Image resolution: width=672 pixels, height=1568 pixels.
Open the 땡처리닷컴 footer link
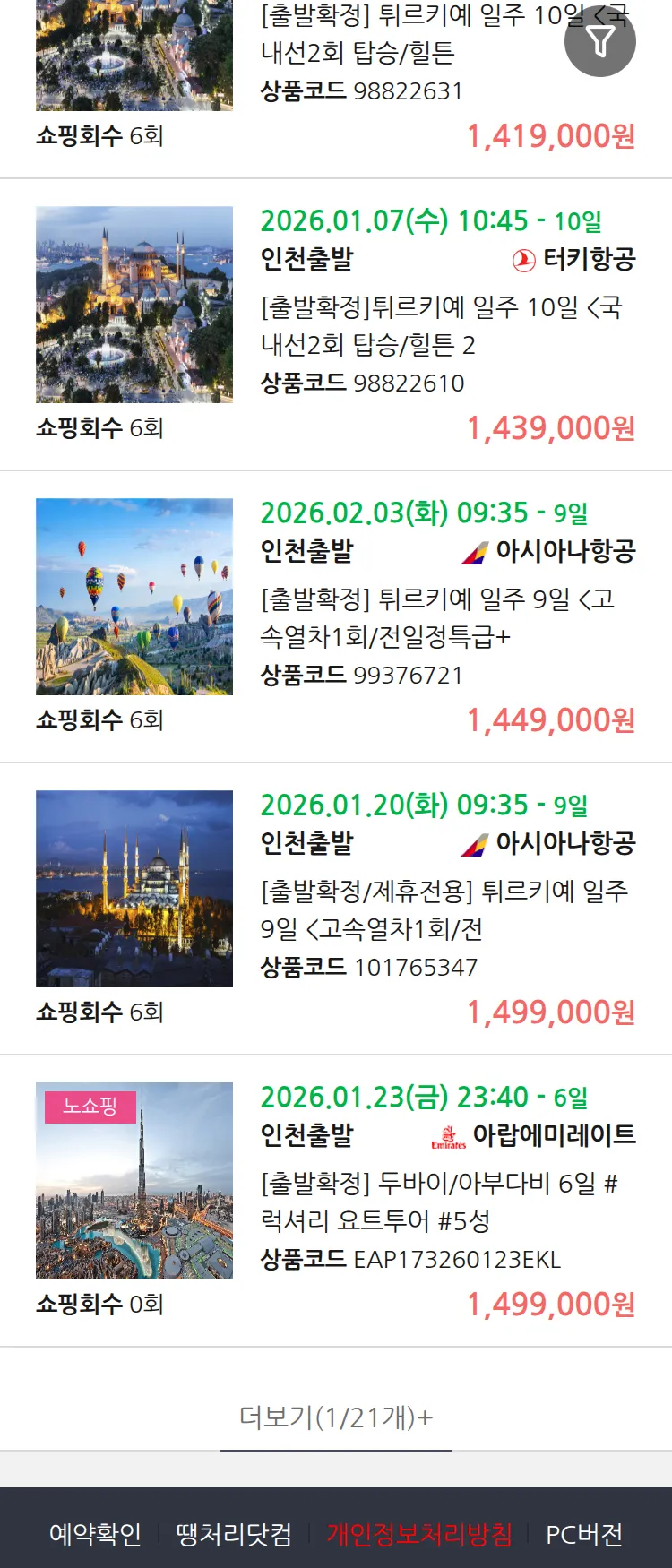tap(234, 1534)
